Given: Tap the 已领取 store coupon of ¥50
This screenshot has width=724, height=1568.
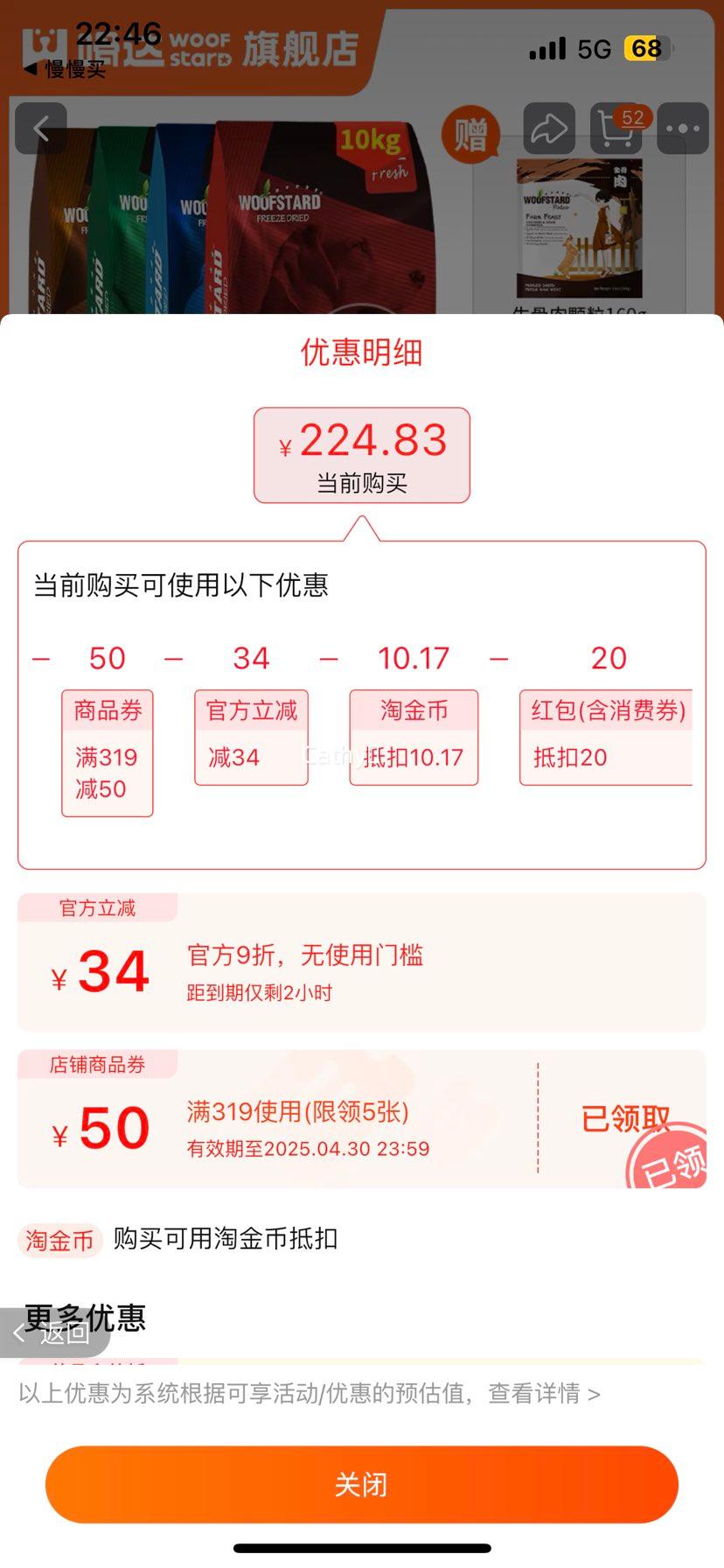Looking at the screenshot, I should [362, 1119].
